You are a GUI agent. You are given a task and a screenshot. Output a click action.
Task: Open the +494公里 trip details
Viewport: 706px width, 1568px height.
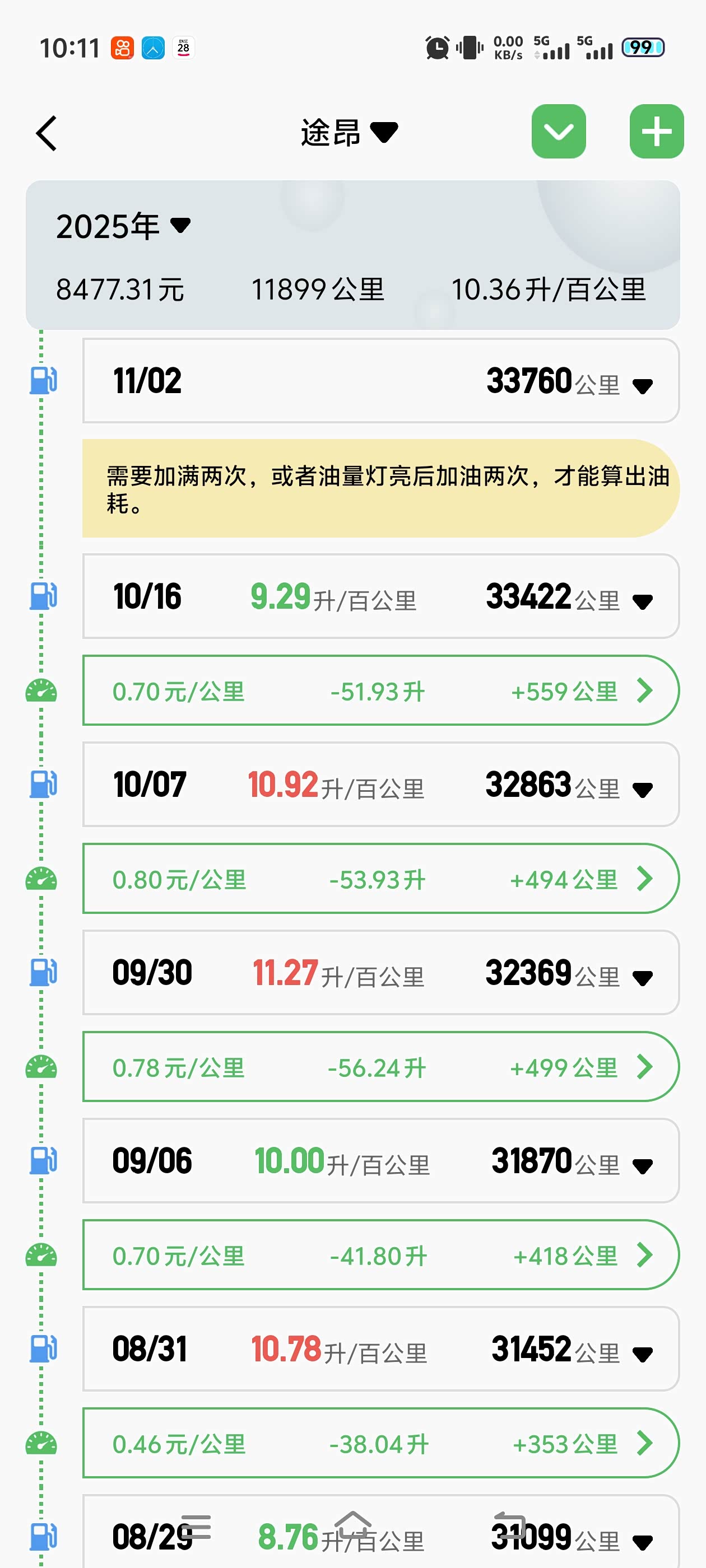pyautogui.click(x=380, y=879)
